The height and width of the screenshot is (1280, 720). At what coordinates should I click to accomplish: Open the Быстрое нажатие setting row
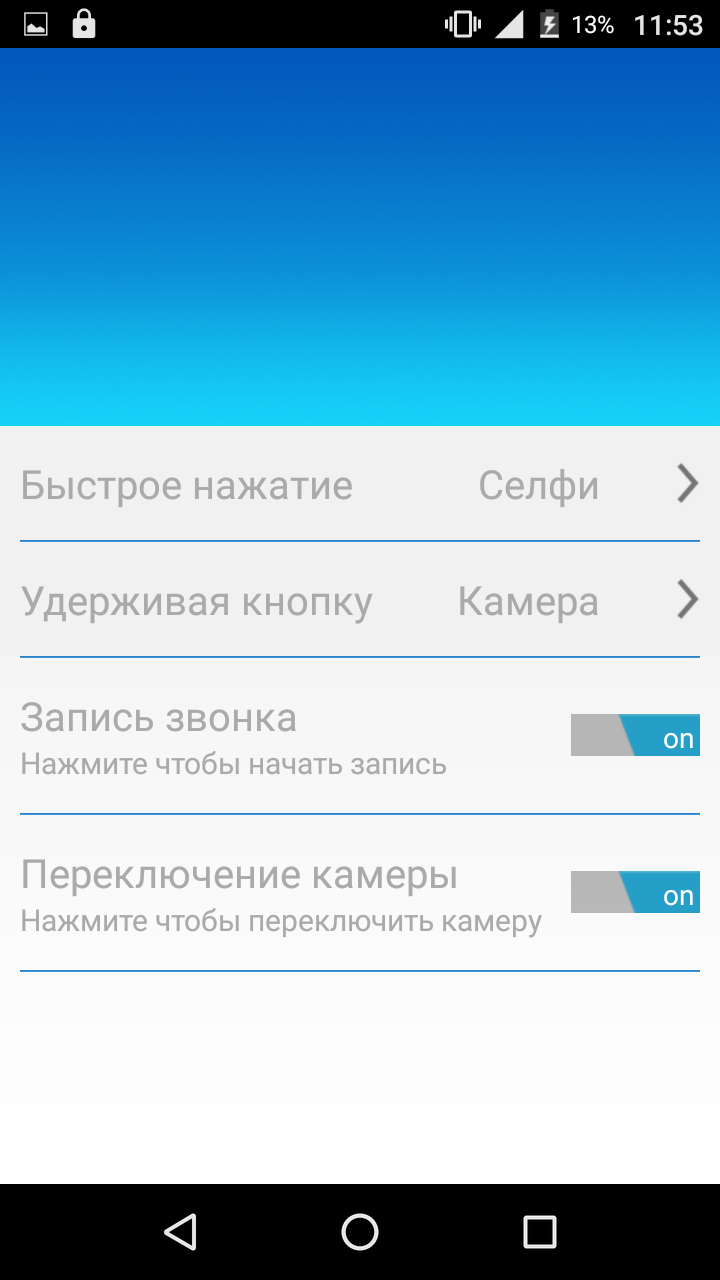click(360, 485)
